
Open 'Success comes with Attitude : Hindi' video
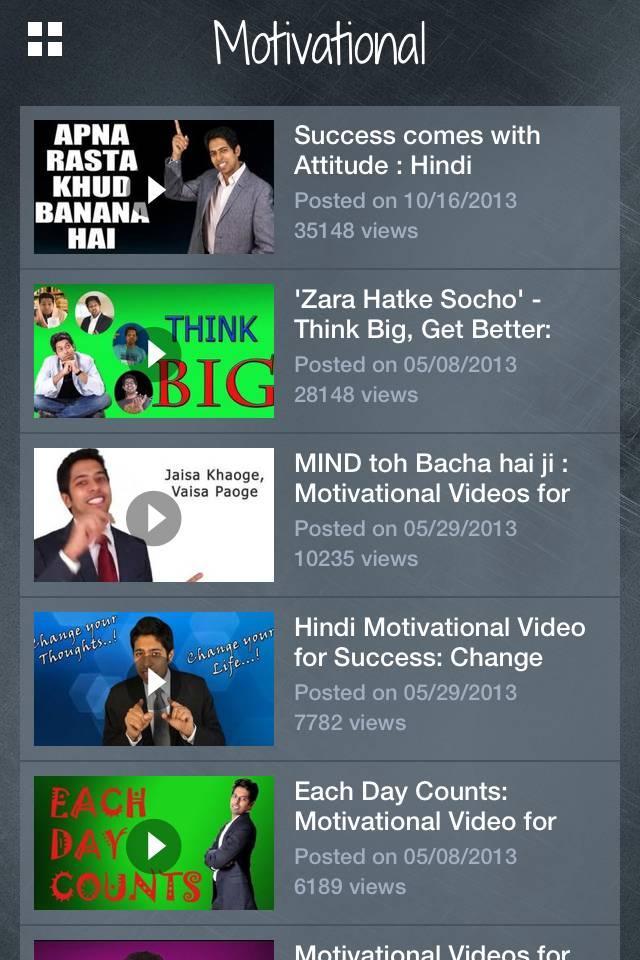[416, 150]
